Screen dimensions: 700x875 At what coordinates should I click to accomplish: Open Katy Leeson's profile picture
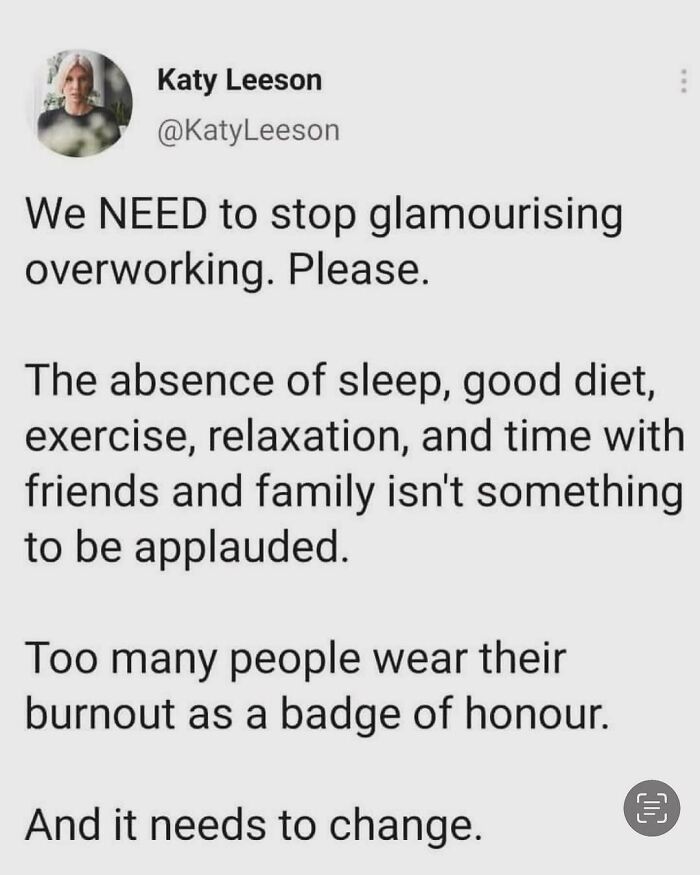[85, 103]
